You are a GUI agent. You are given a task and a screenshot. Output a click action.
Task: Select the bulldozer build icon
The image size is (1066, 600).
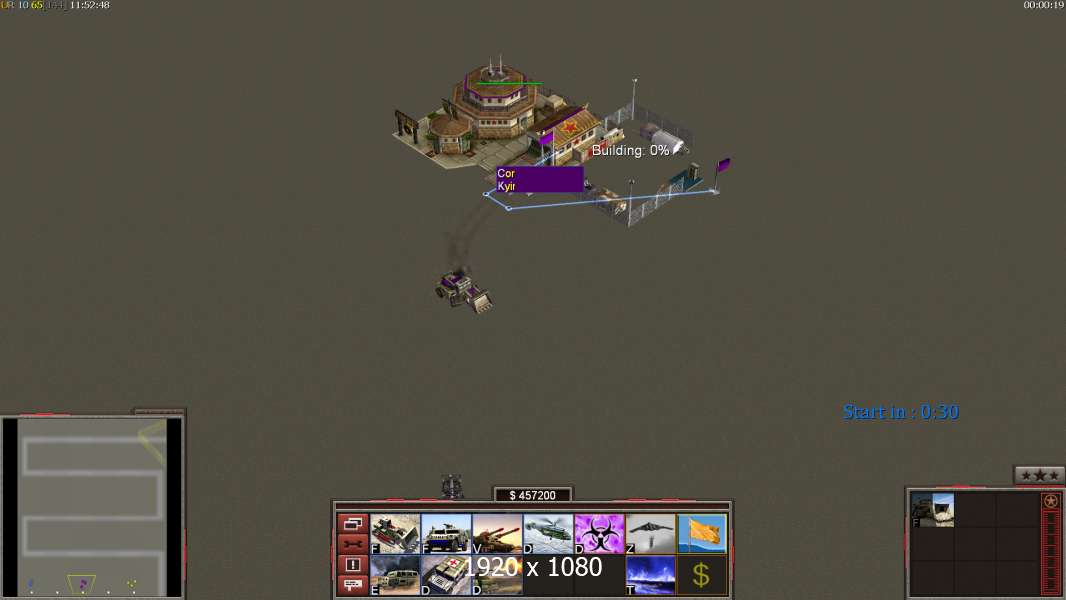click(x=395, y=533)
